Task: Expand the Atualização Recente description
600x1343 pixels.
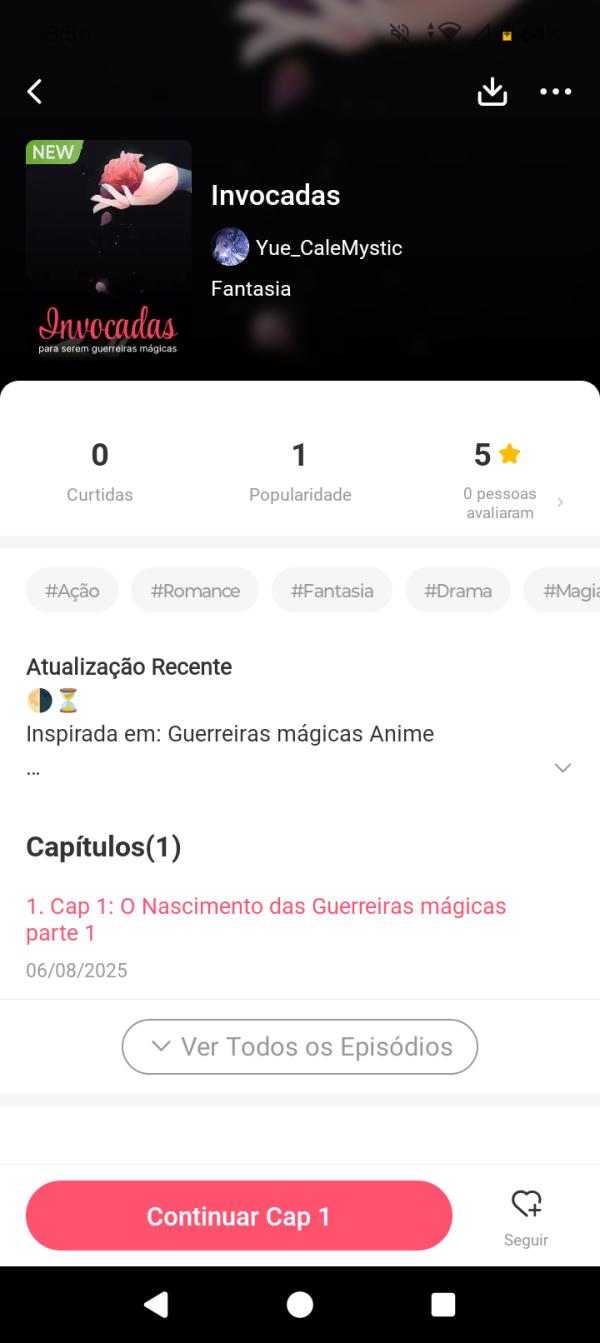Action: pos(562,768)
